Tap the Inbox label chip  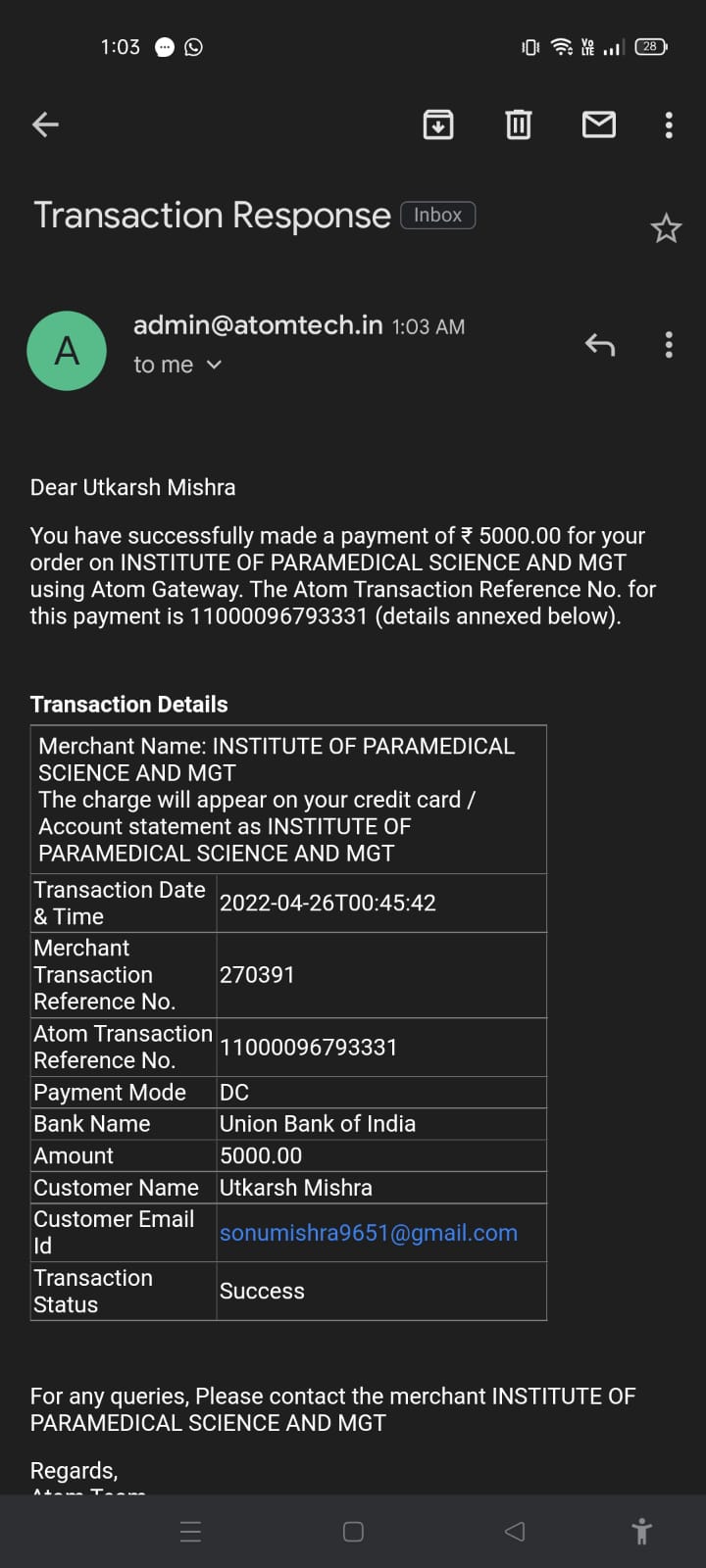tap(437, 216)
